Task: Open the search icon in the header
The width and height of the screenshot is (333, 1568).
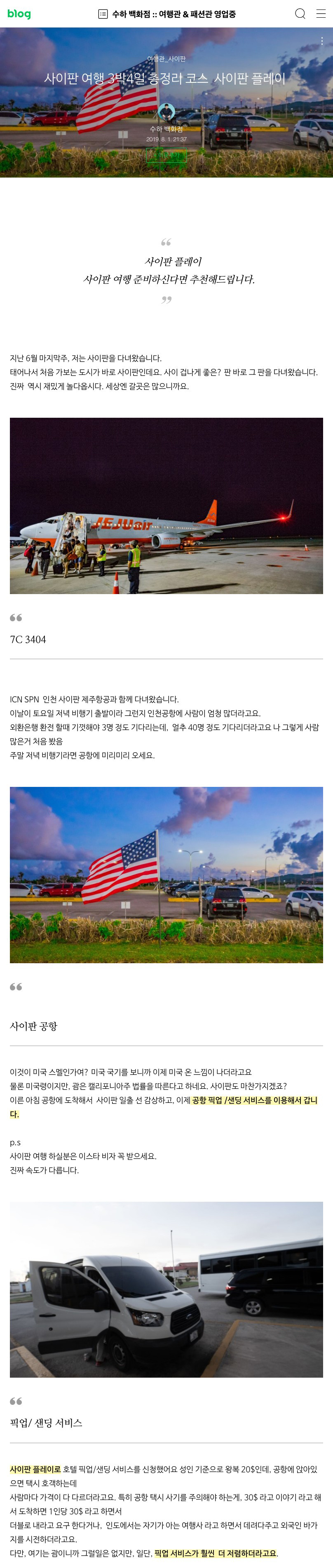Action: pos(300,14)
